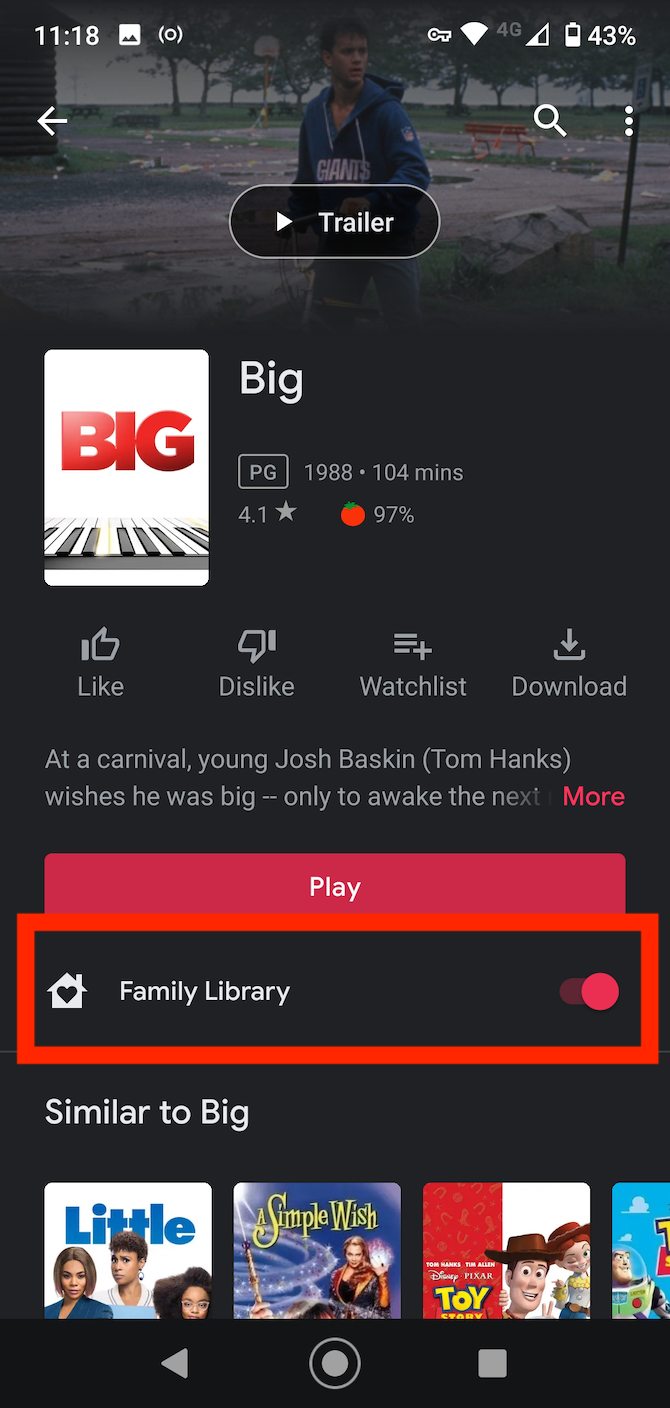Like the movie Big
Viewport: 670px width, 1408px height.
tap(100, 664)
